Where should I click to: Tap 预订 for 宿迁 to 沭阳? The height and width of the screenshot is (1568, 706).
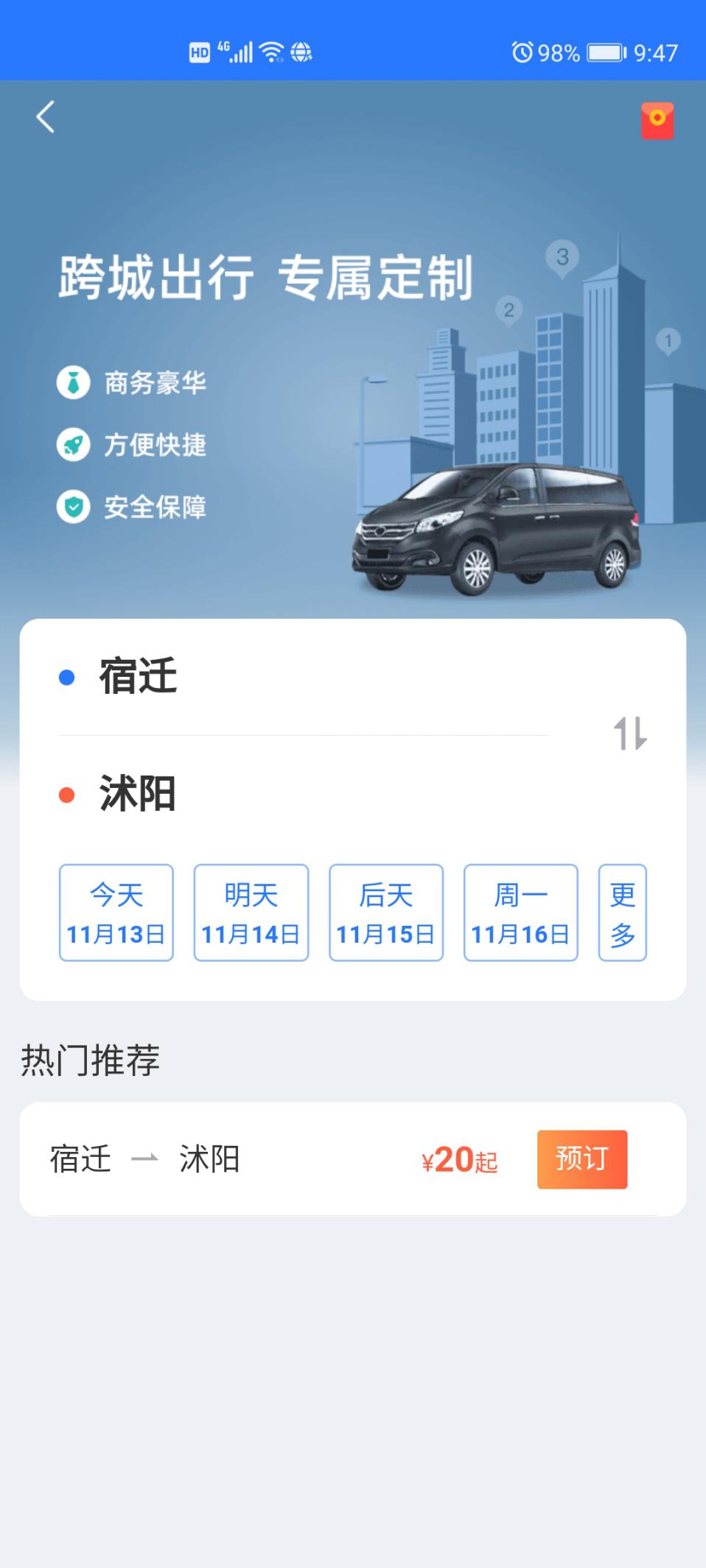pyautogui.click(x=581, y=1159)
